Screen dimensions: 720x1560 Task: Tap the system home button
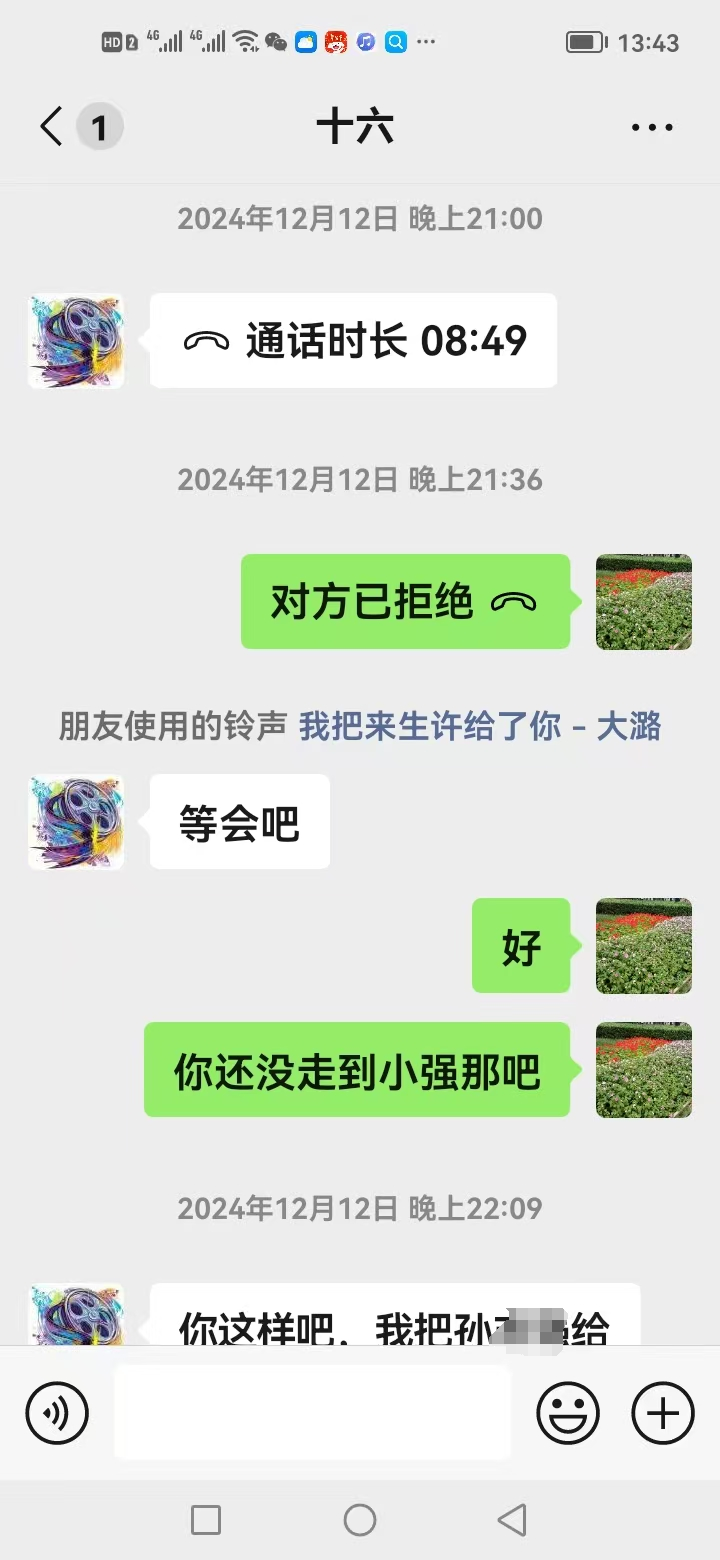point(360,1521)
